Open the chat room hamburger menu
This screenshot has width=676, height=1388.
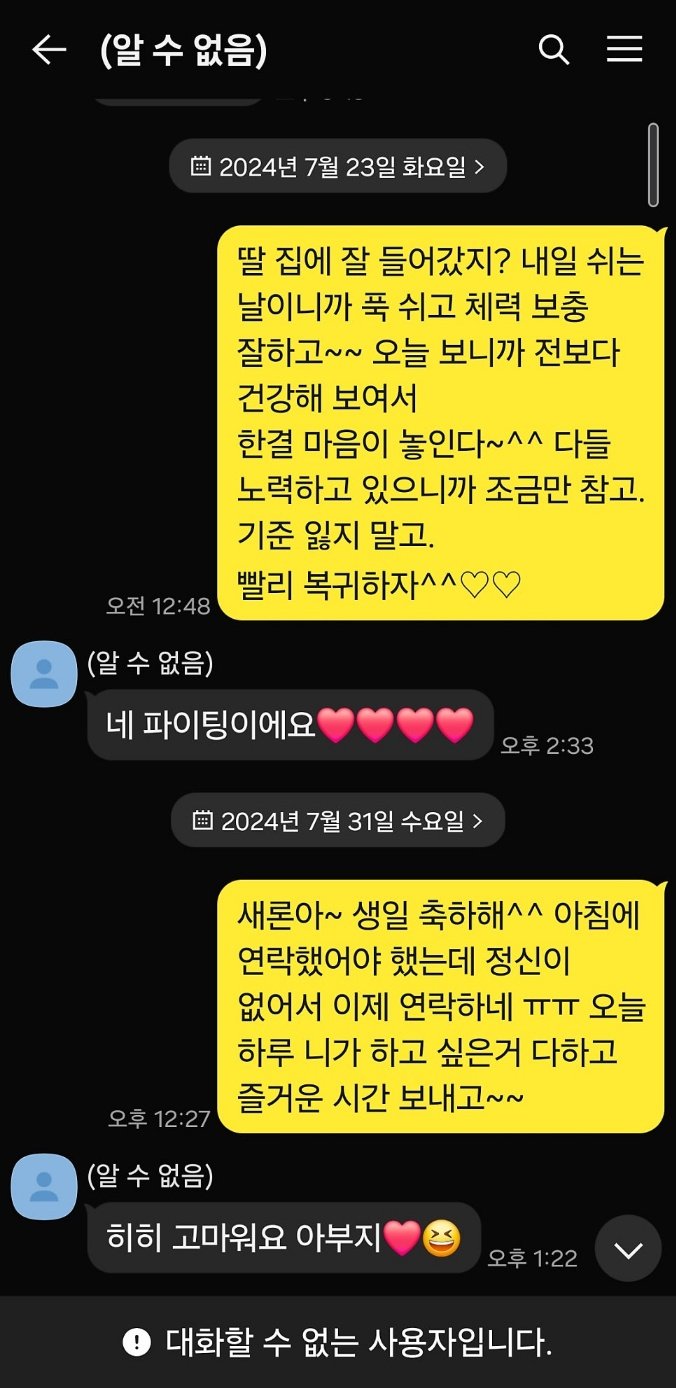pos(624,49)
